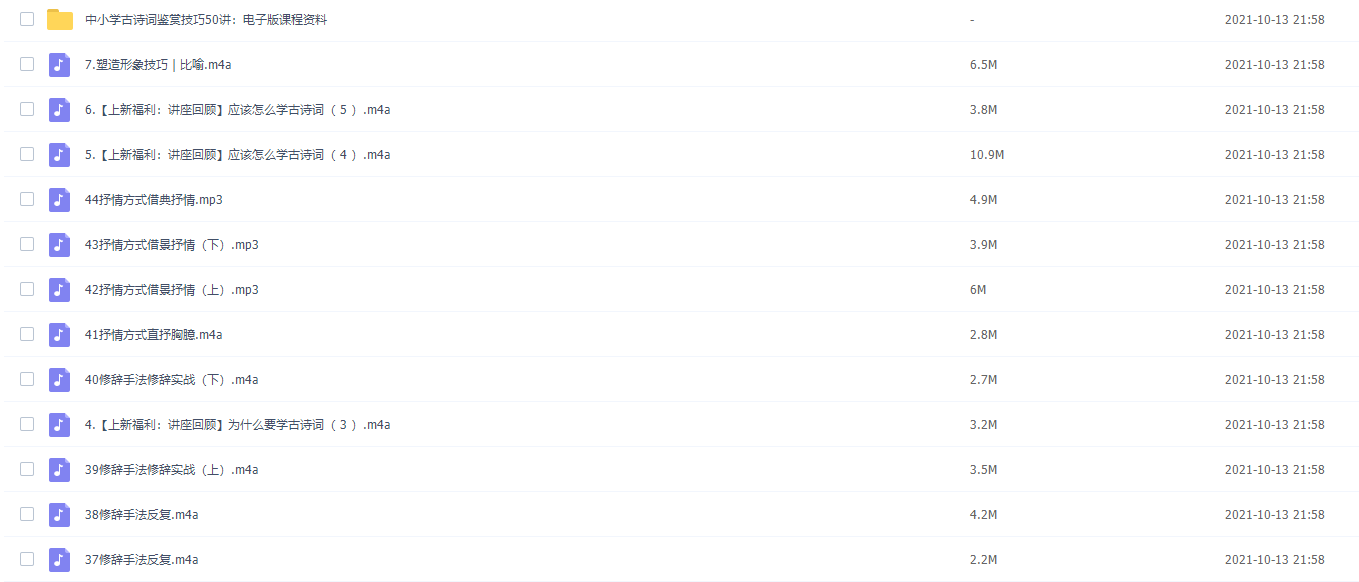Select checkbox for 7.塑造形象技巧 | 比喻.m4a
The width and height of the screenshot is (1359, 582).
[x=27, y=64]
